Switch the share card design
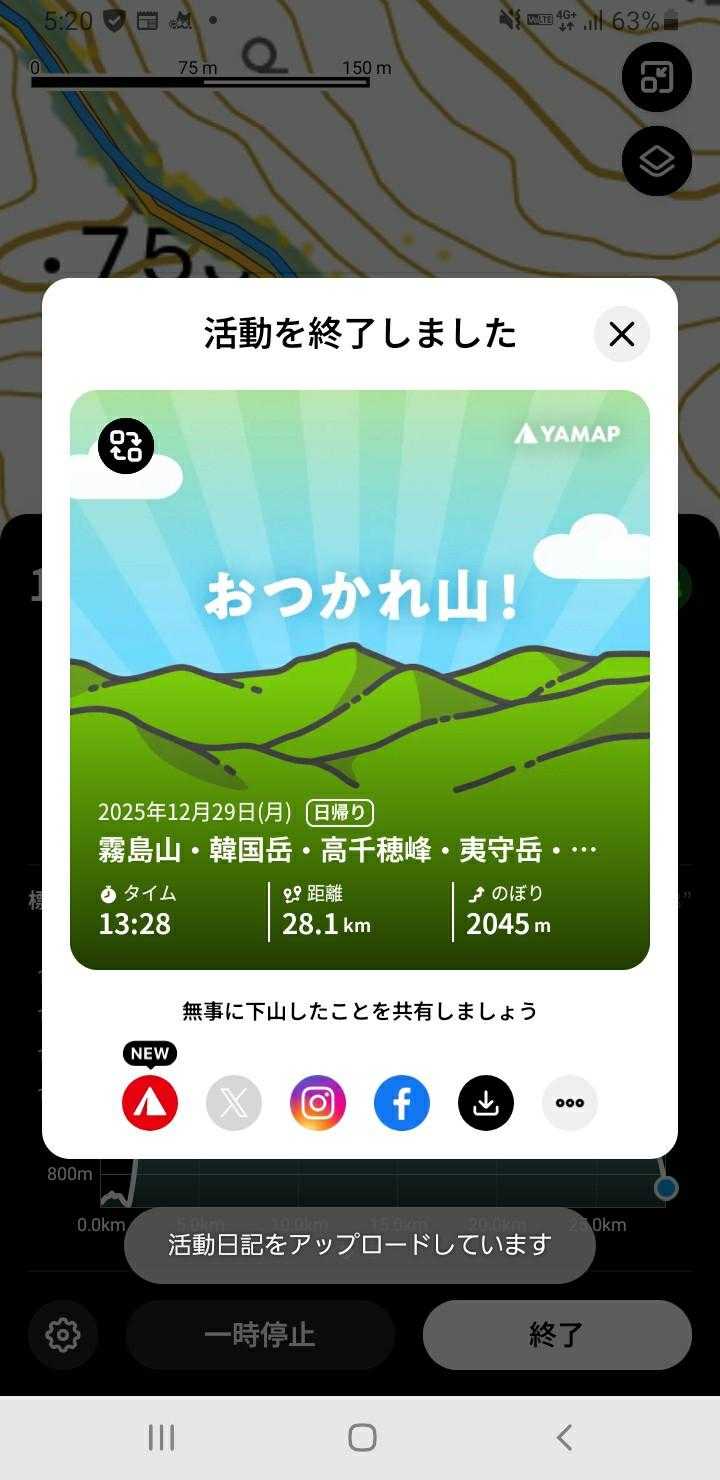720x1480 pixels. 126,446
